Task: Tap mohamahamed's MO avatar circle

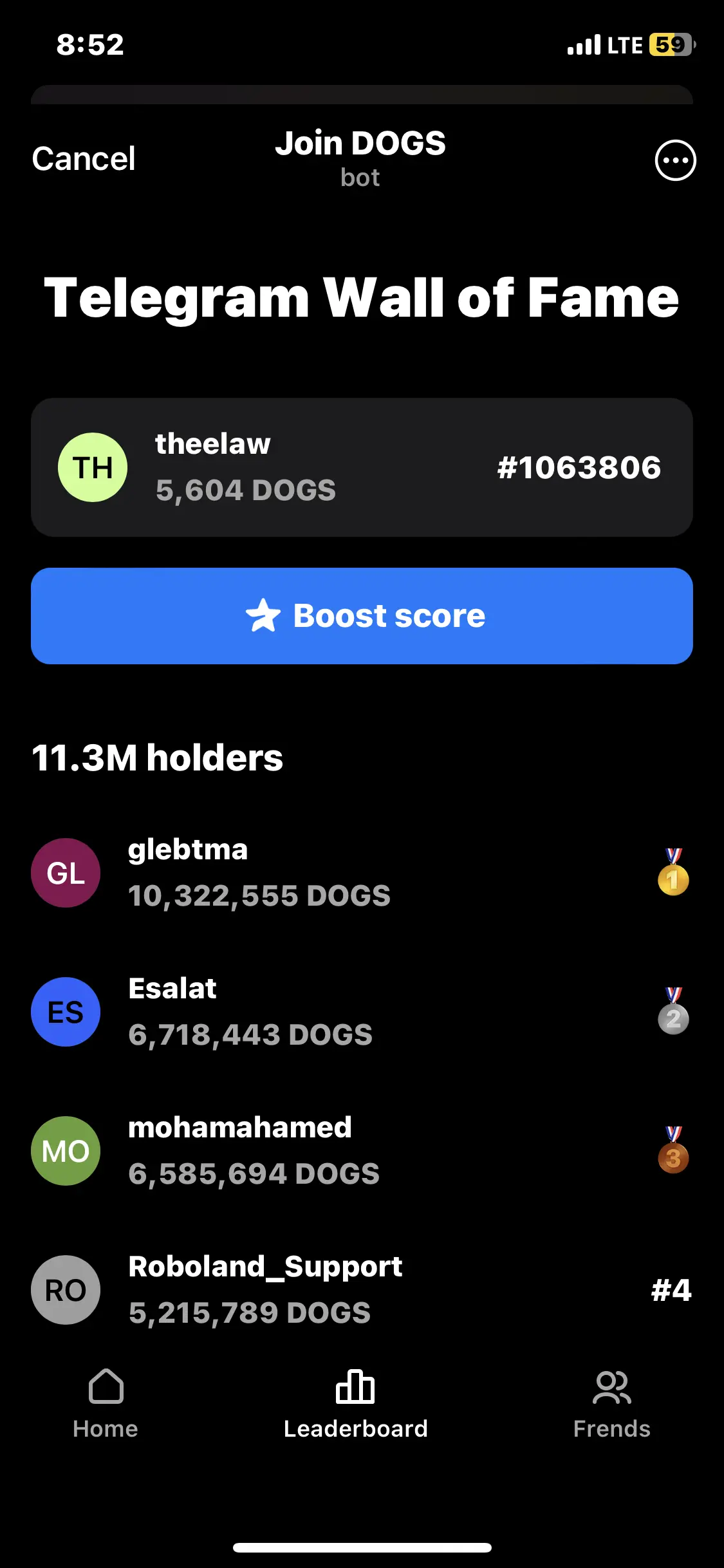Action: pyautogui.click(x=65, y=1151)
